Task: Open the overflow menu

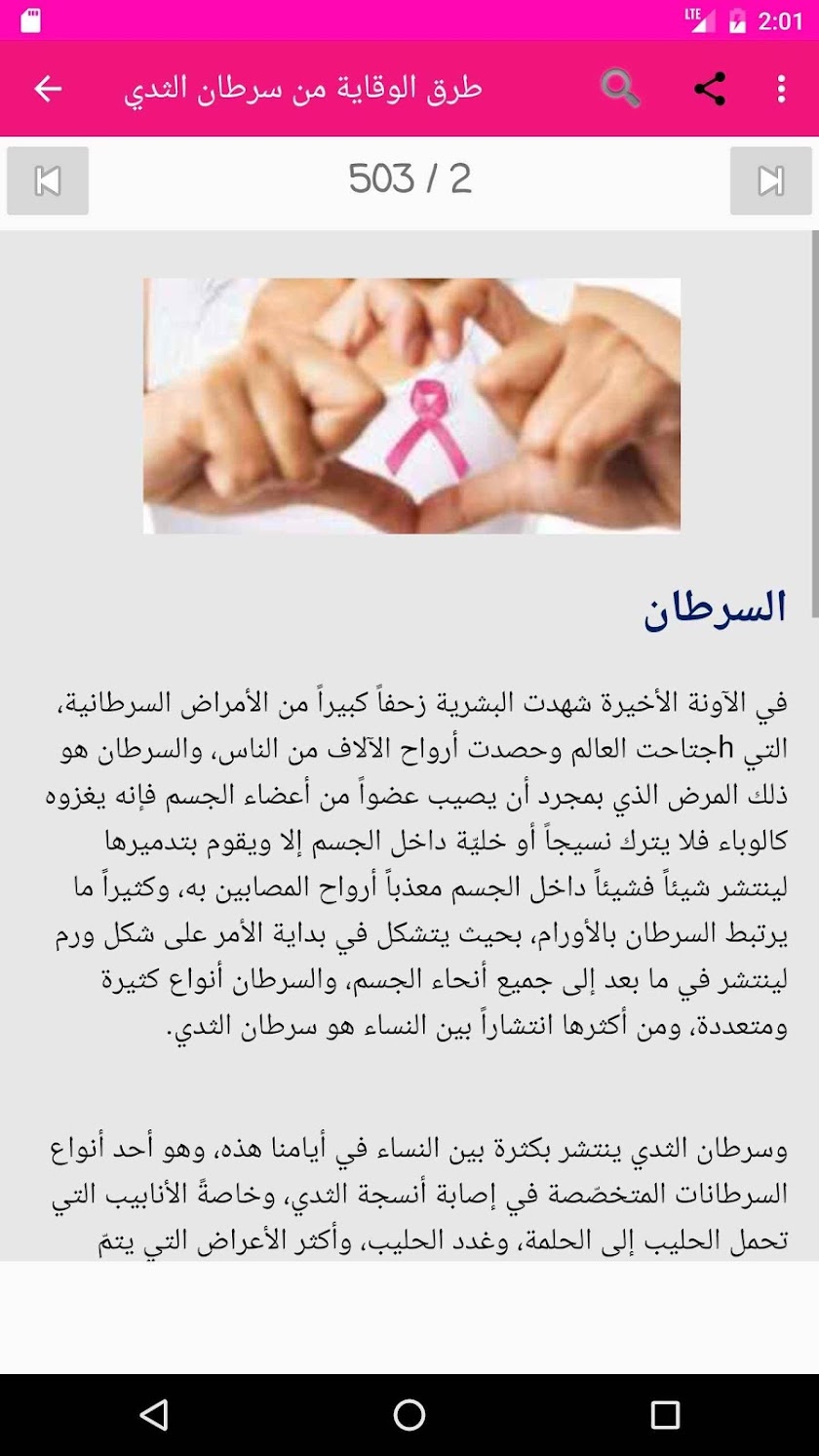Action: coord(781,89)
